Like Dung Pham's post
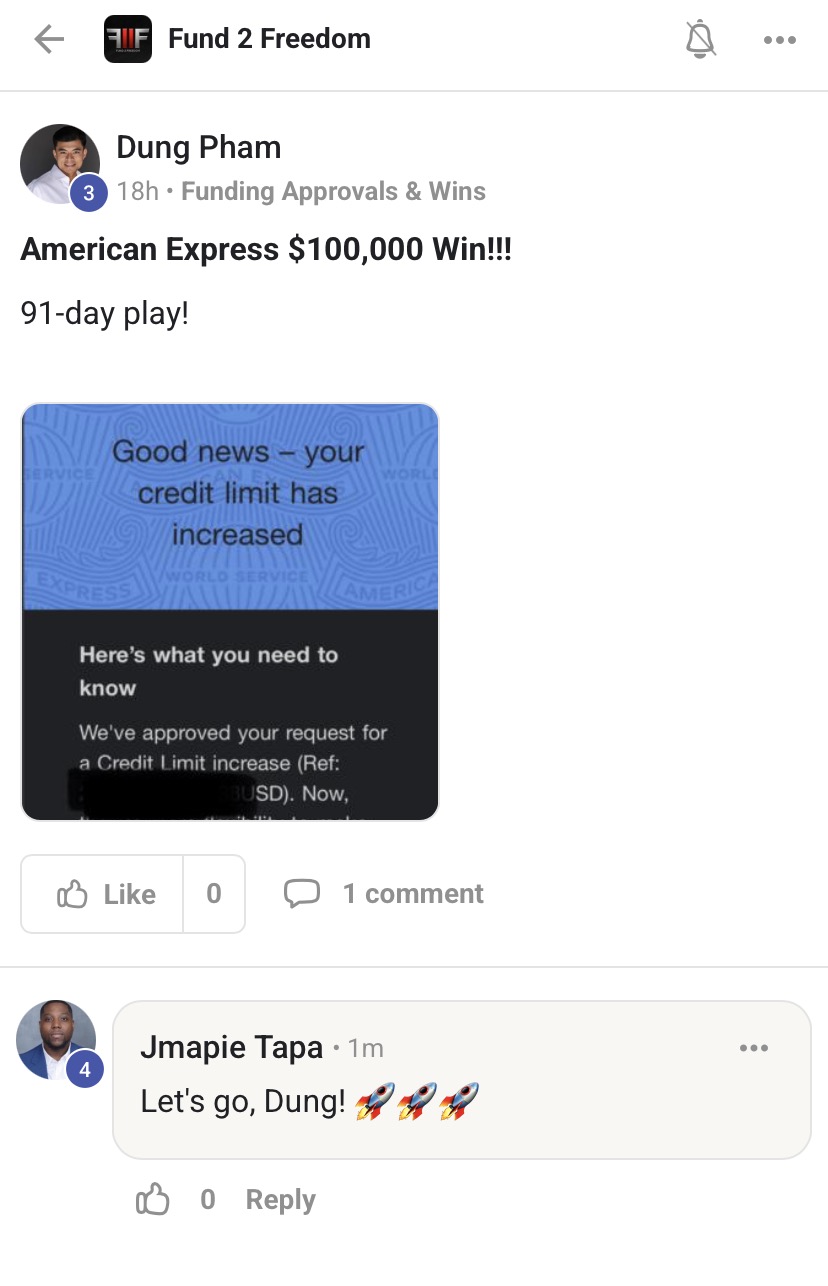The width and height of the screenshot is (828, 1286). point(104,894)
